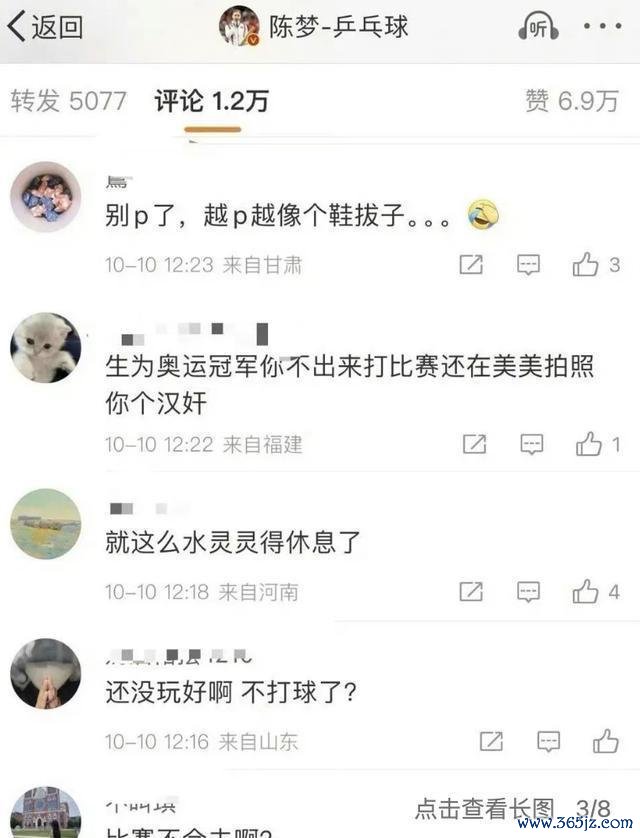Open the three-dot overflow menu
This screenshot has height=838, width=640.
point(603,28)
